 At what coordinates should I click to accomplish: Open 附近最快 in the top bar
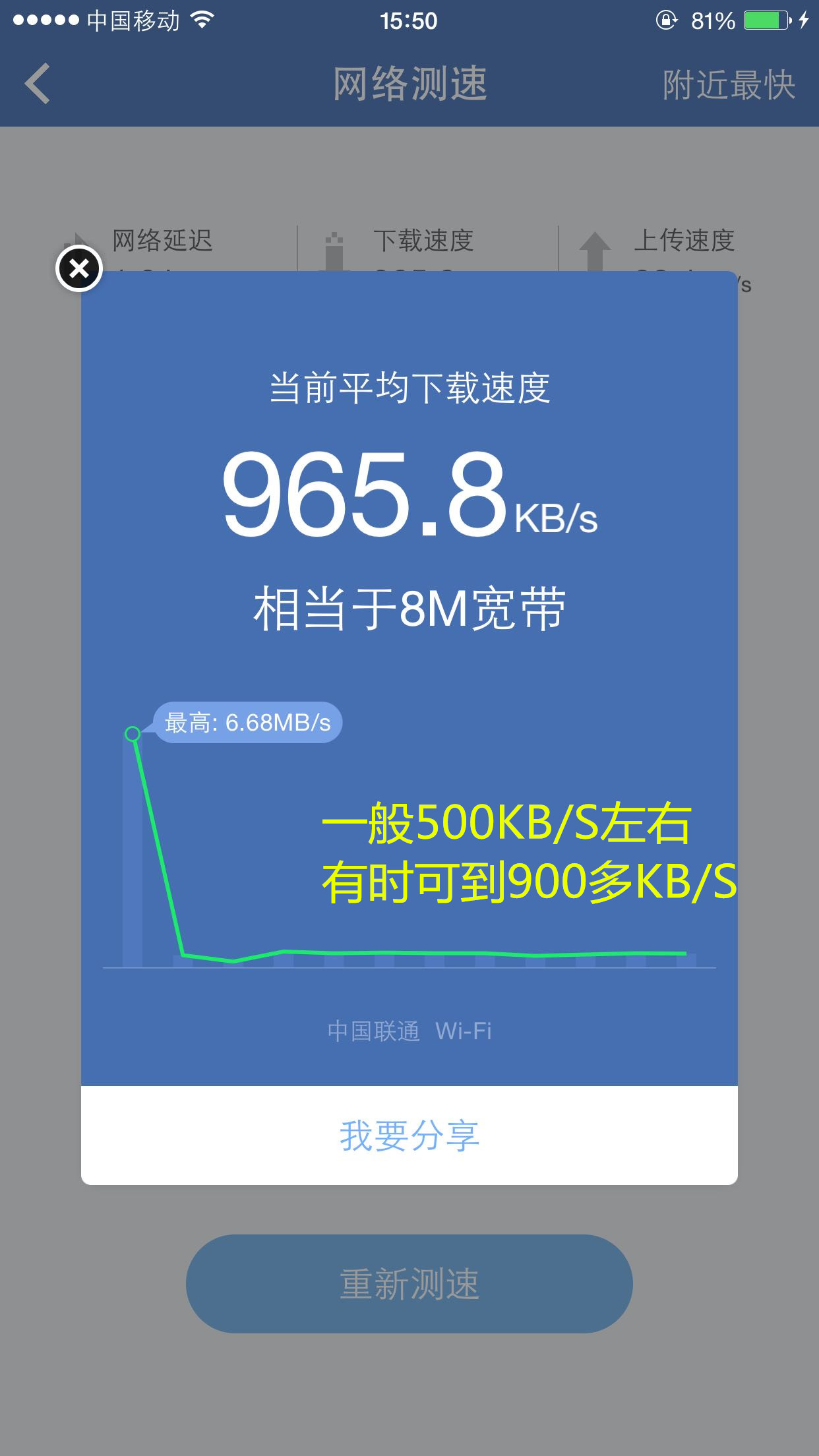(x=728, y=85)
